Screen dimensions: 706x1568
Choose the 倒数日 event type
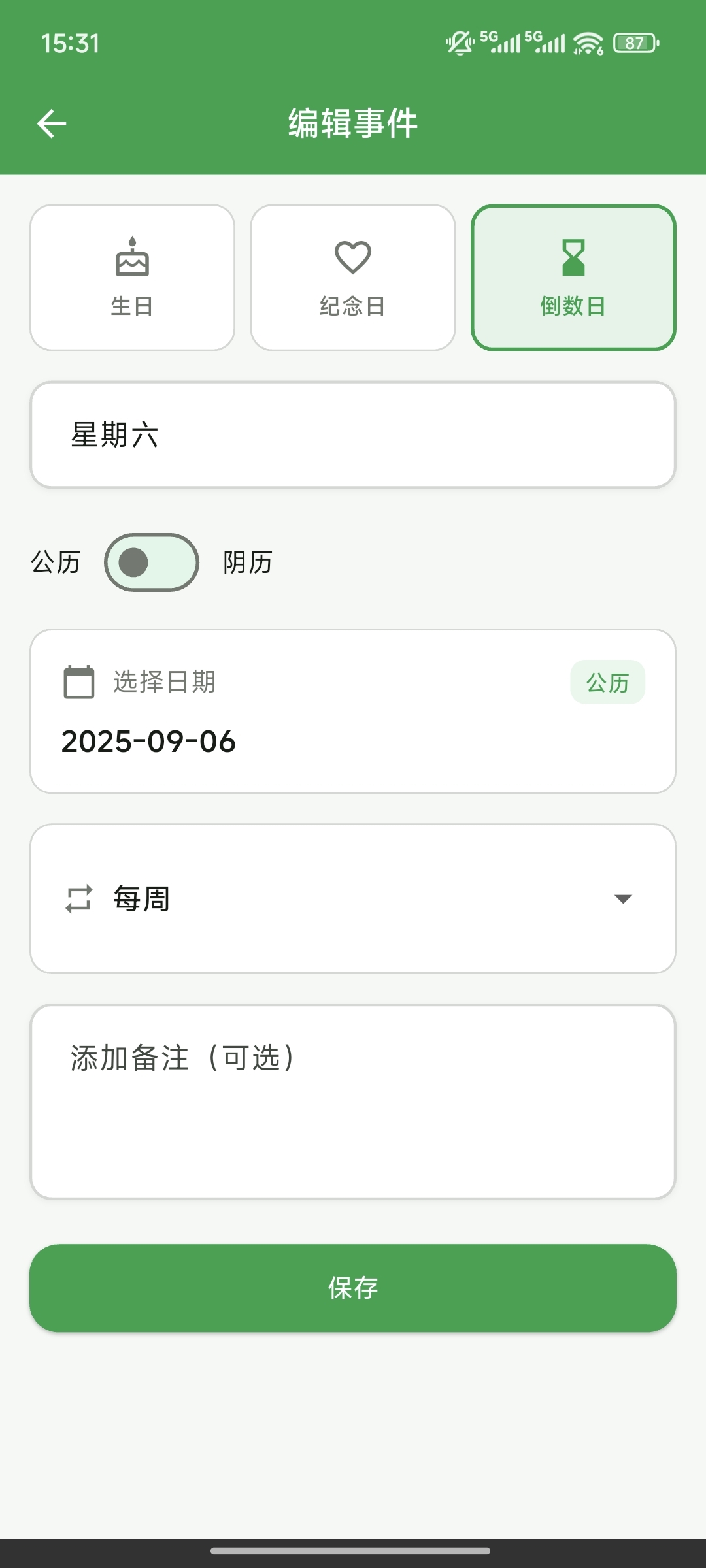tap(573, 278)
